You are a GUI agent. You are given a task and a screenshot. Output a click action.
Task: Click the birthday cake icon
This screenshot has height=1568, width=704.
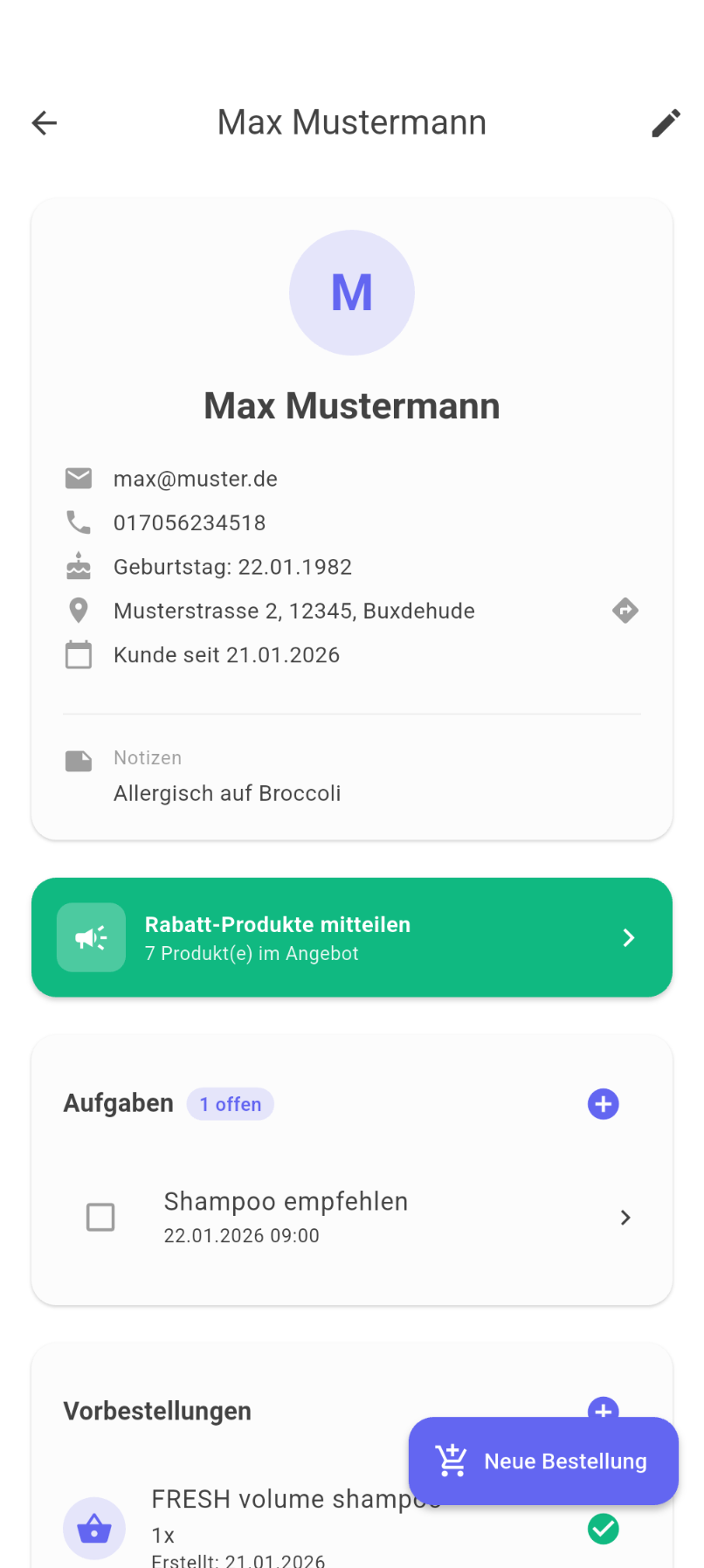pos(79,566)
